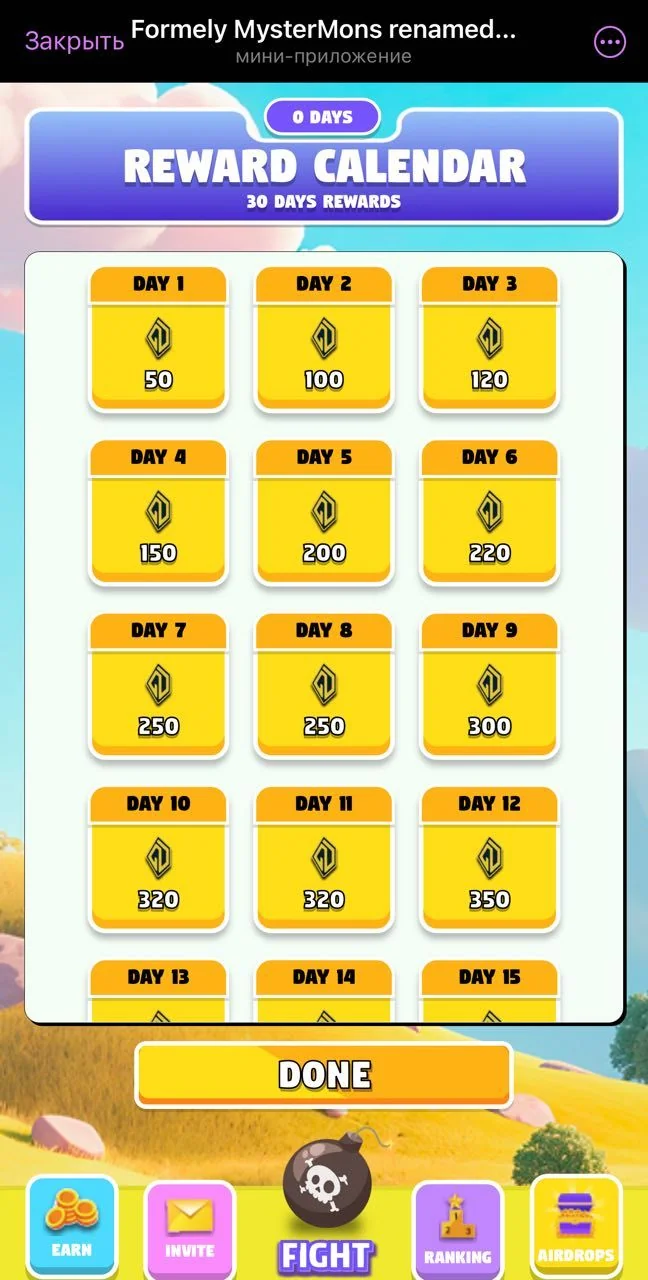The width and height of the screenshot is (648, 1280).
Task: Go to the Fight tab
Action: pos(326,1210)
